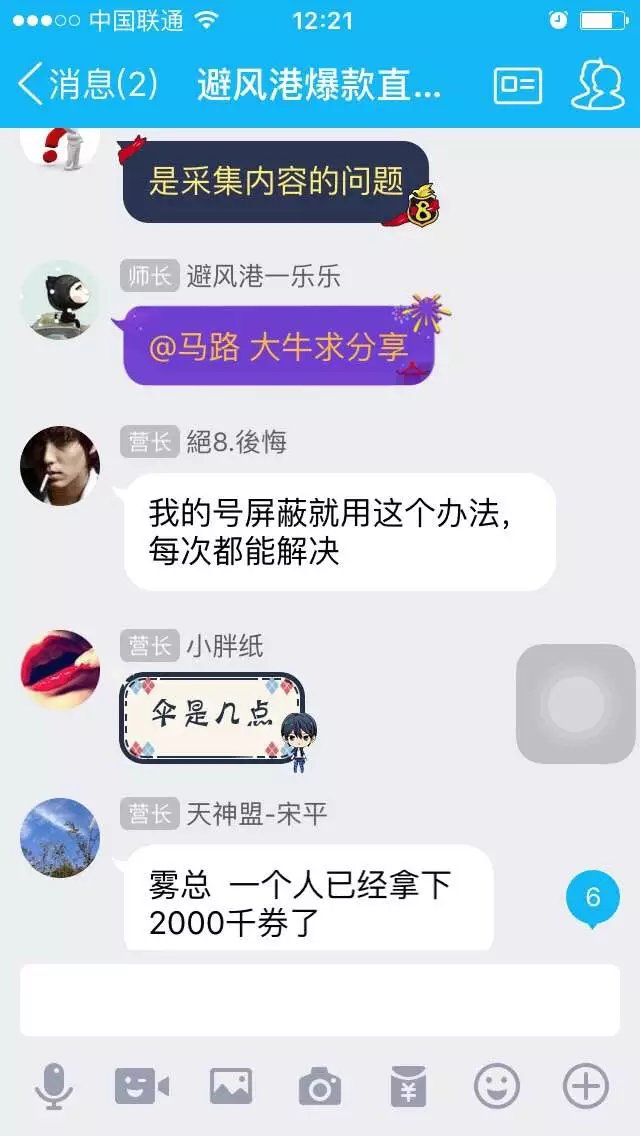
Task: Open 天神盟-宋平's profile avatar
Action: pos(60,837)
